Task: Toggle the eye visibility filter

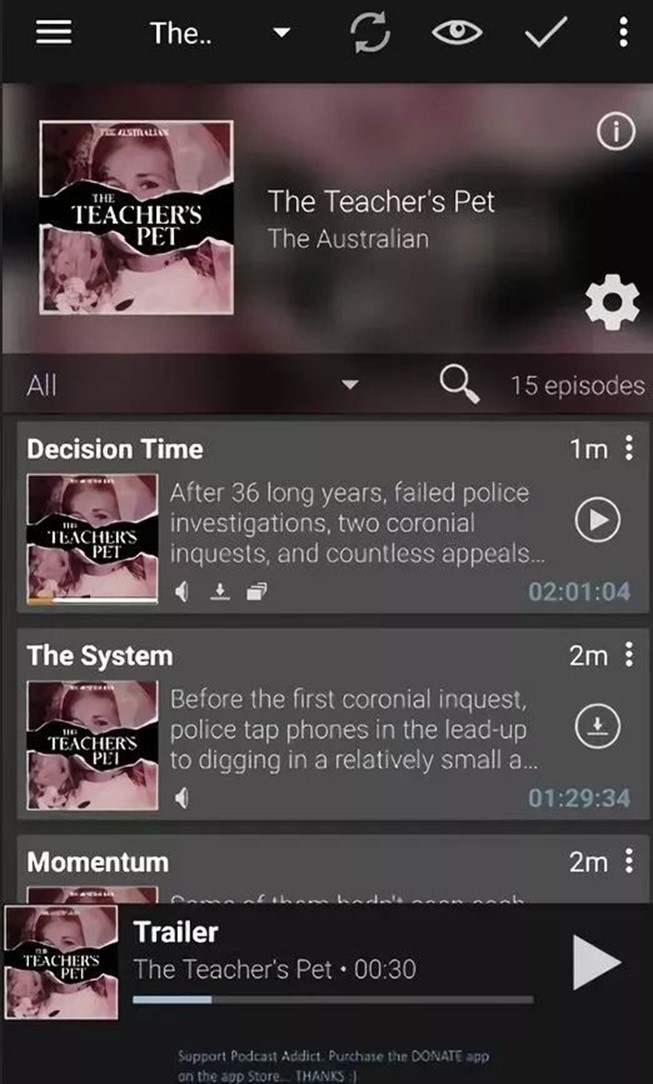Action: point(456,33)
